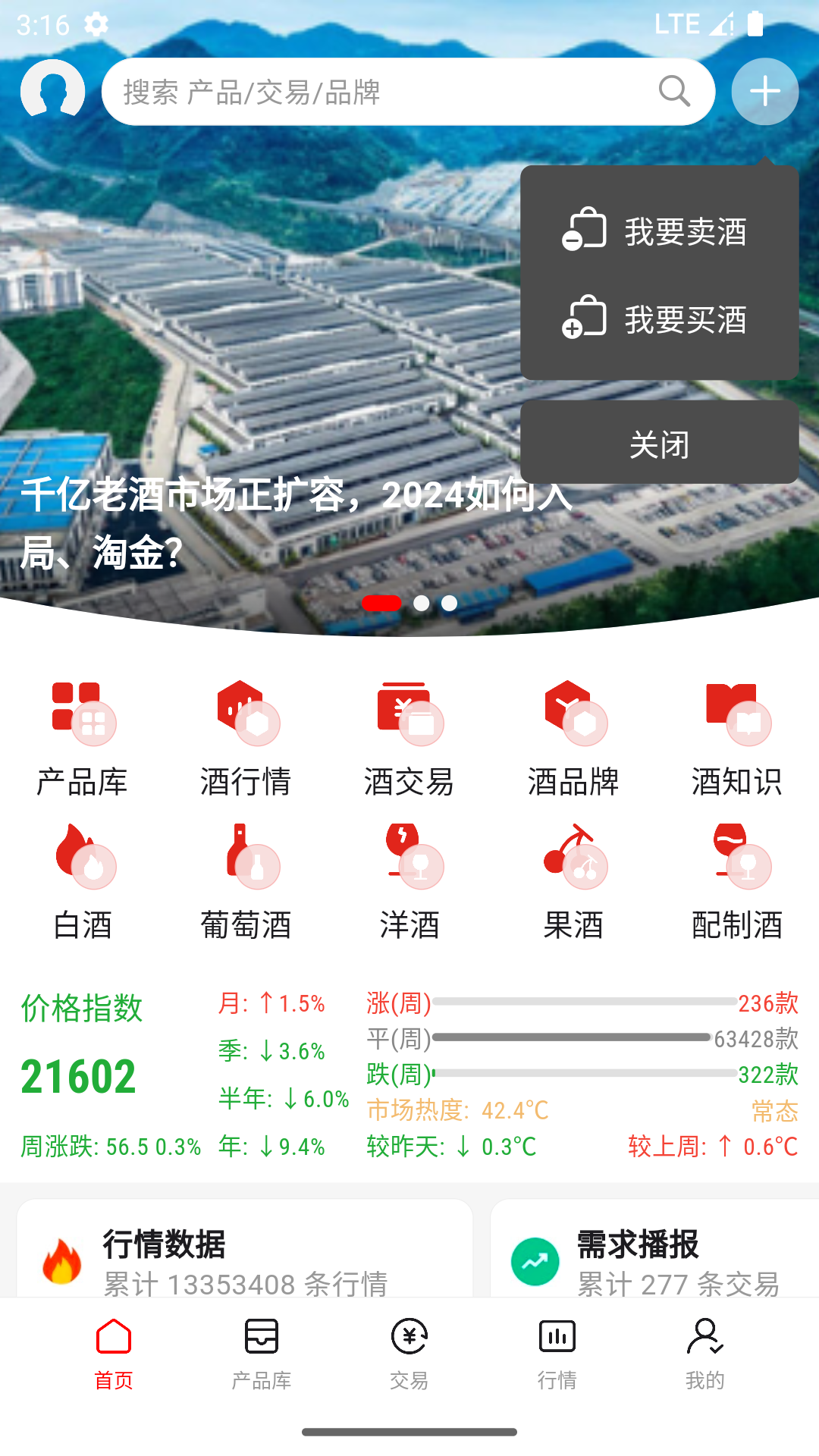Tap the search 产品/交易/品牌 input field
This screenshot has height=1456, width=819.
(409, 91)
